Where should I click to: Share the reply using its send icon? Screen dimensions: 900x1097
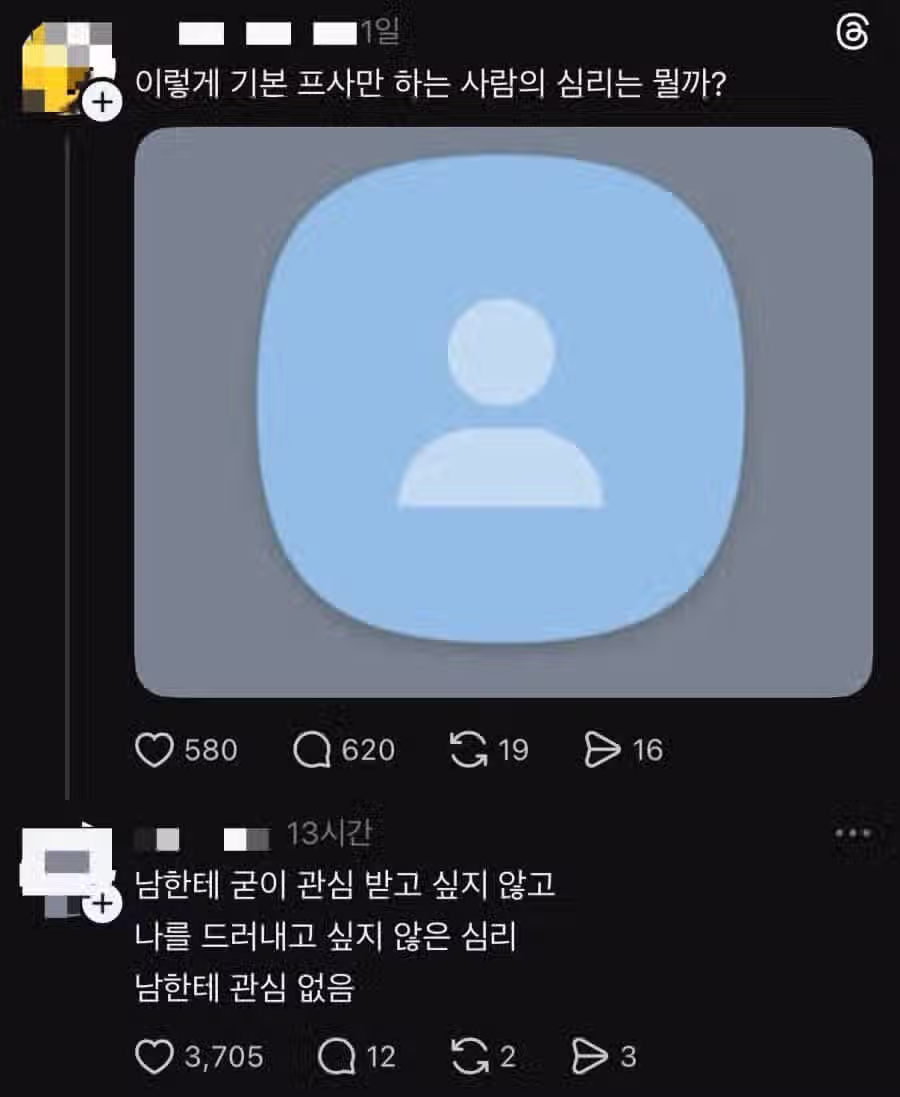[x=589, y=1057]
